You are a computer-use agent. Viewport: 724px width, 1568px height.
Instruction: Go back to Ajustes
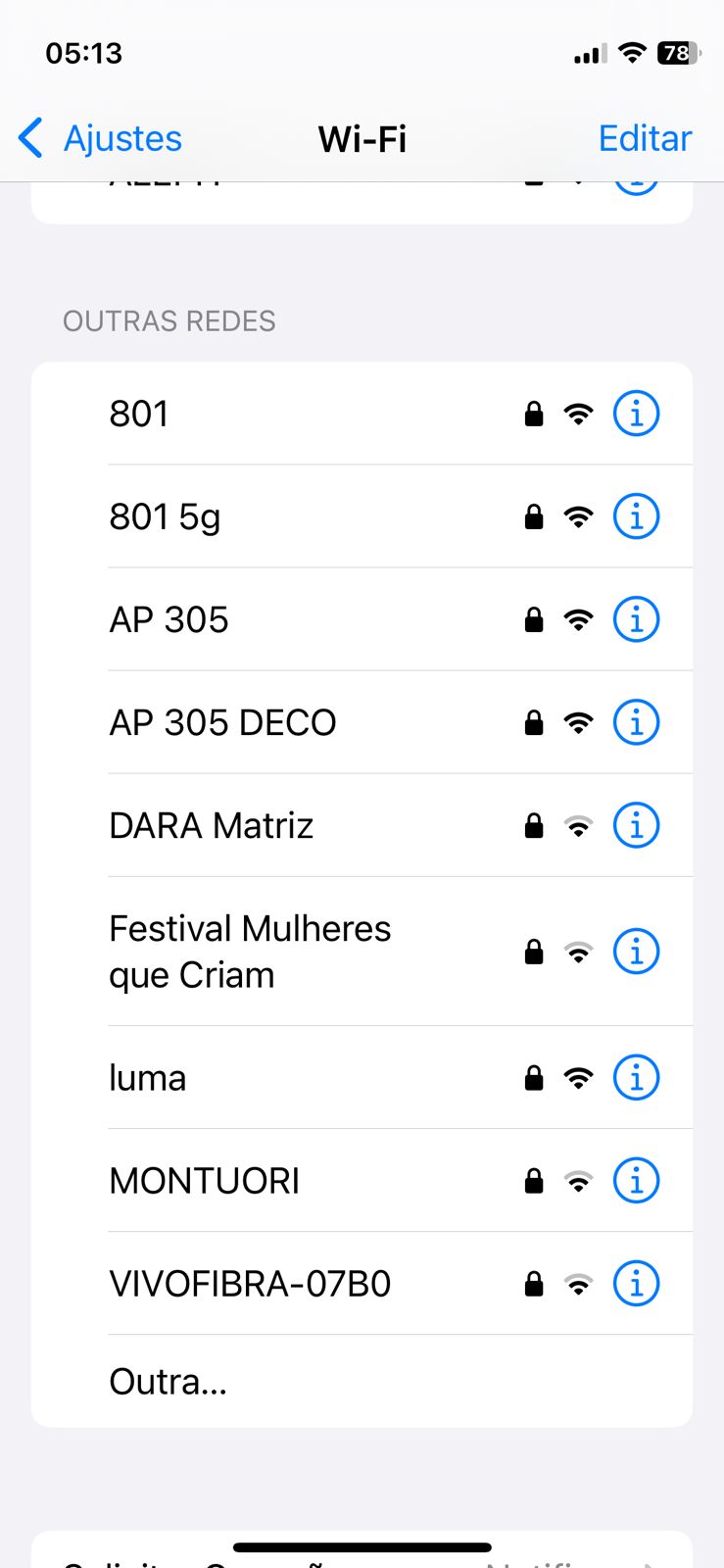click(x=101, y=138)
